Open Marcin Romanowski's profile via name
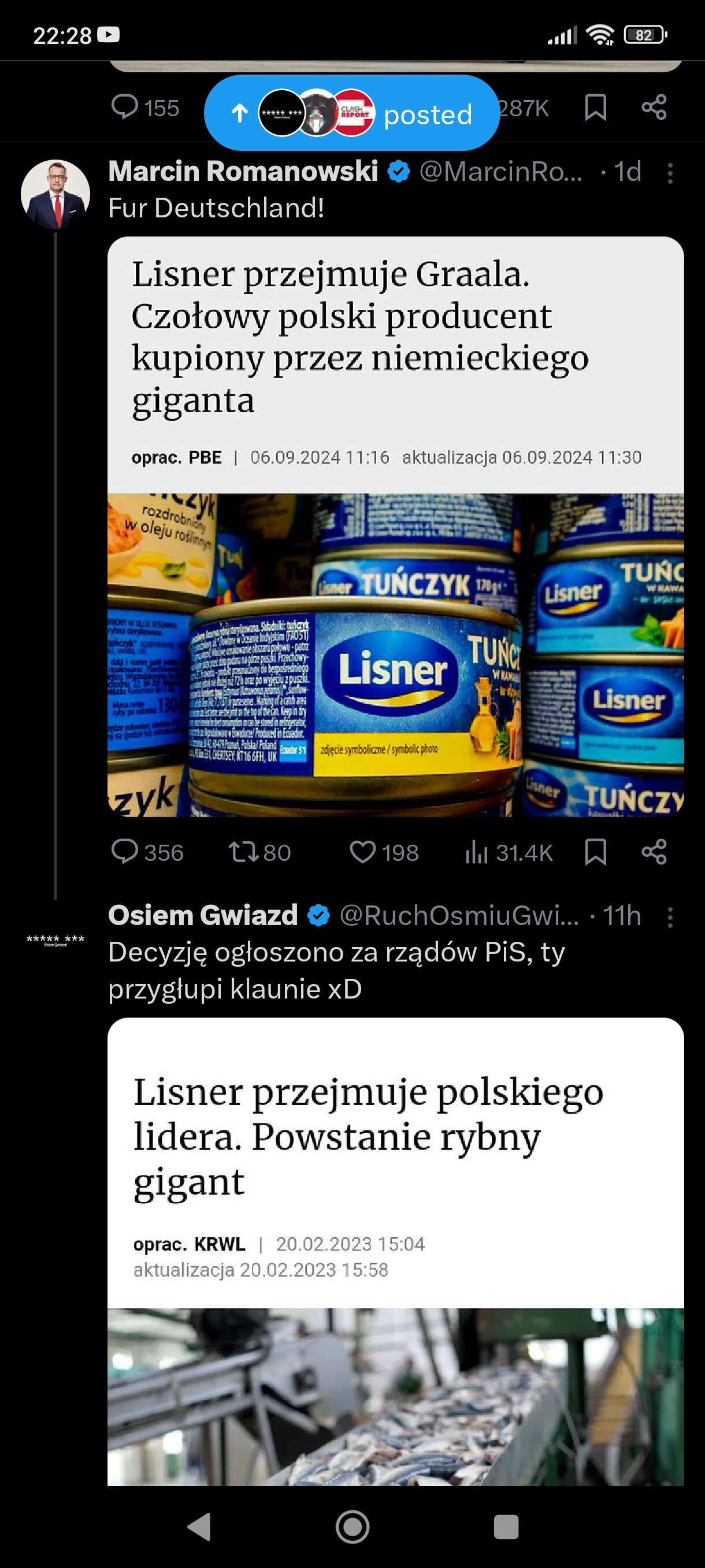The width and height of the screenshot is (705, 1568). tap(243, 171)
